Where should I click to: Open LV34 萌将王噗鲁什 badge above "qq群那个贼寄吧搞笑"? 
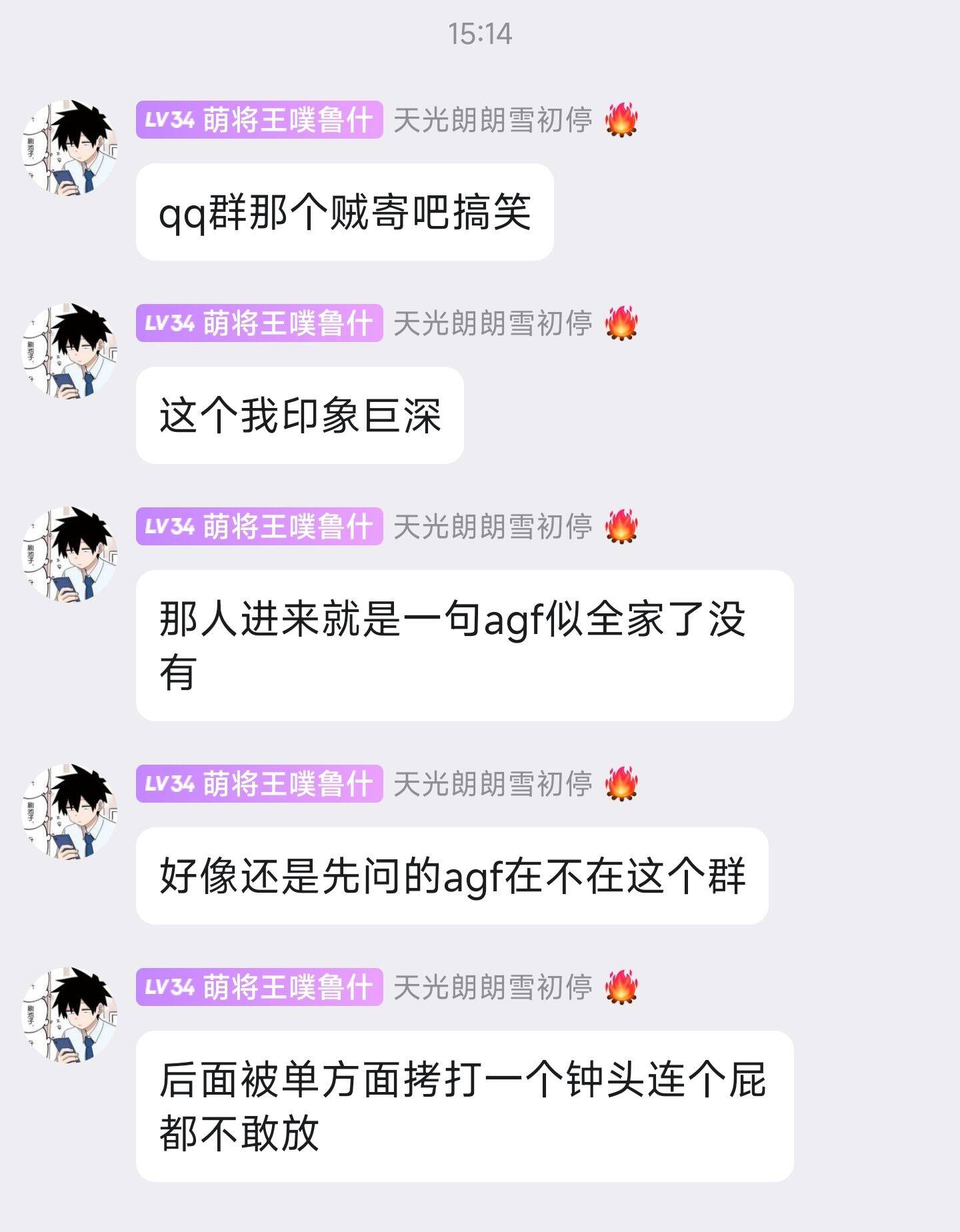click(x=259, y=120)
